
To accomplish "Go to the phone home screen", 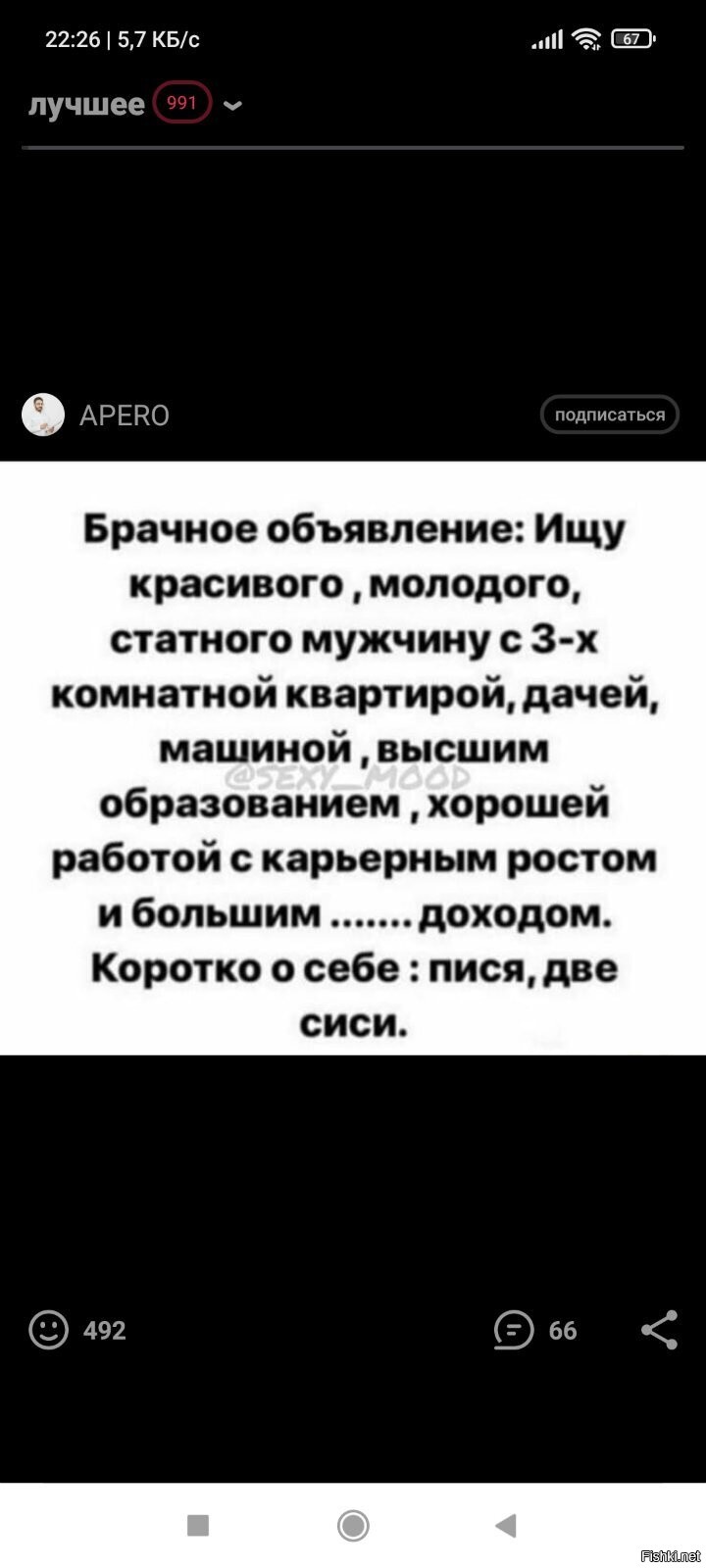I will pyautogui.click(x=353, y=1526).
